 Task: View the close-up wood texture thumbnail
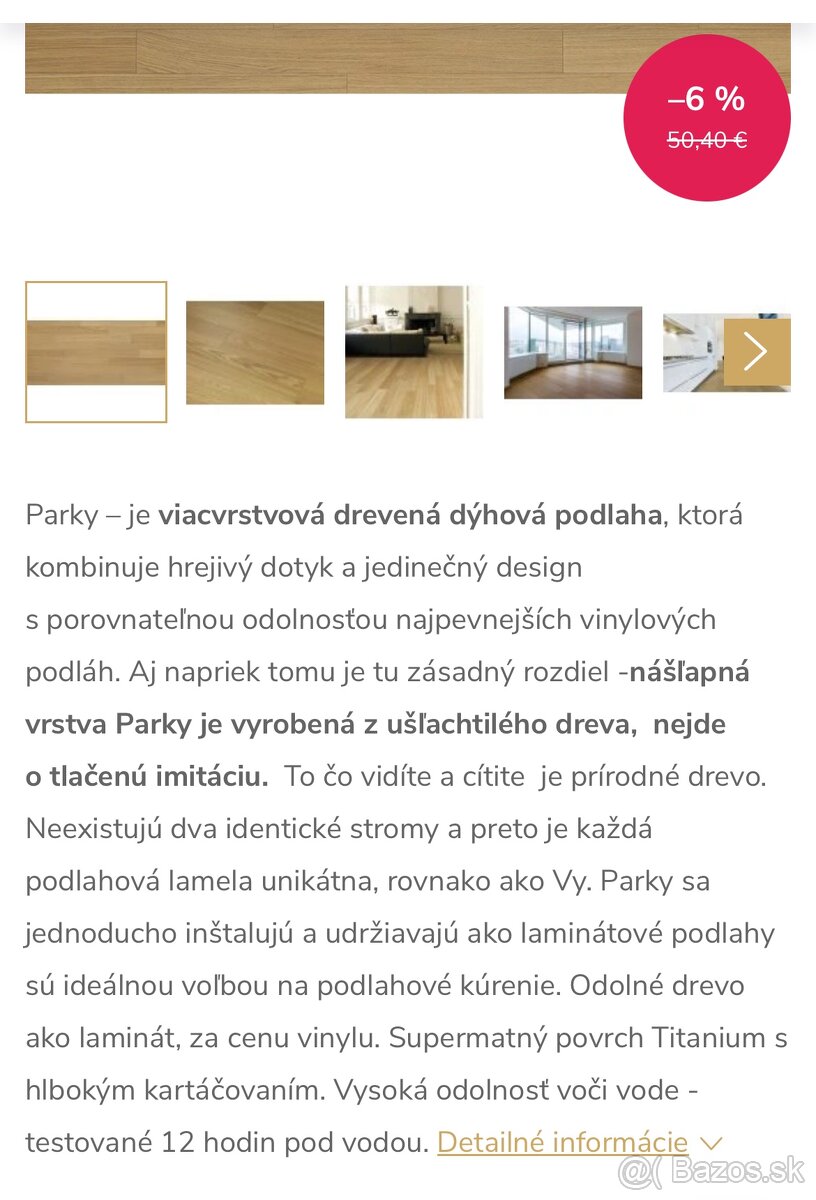pos(255,352)
